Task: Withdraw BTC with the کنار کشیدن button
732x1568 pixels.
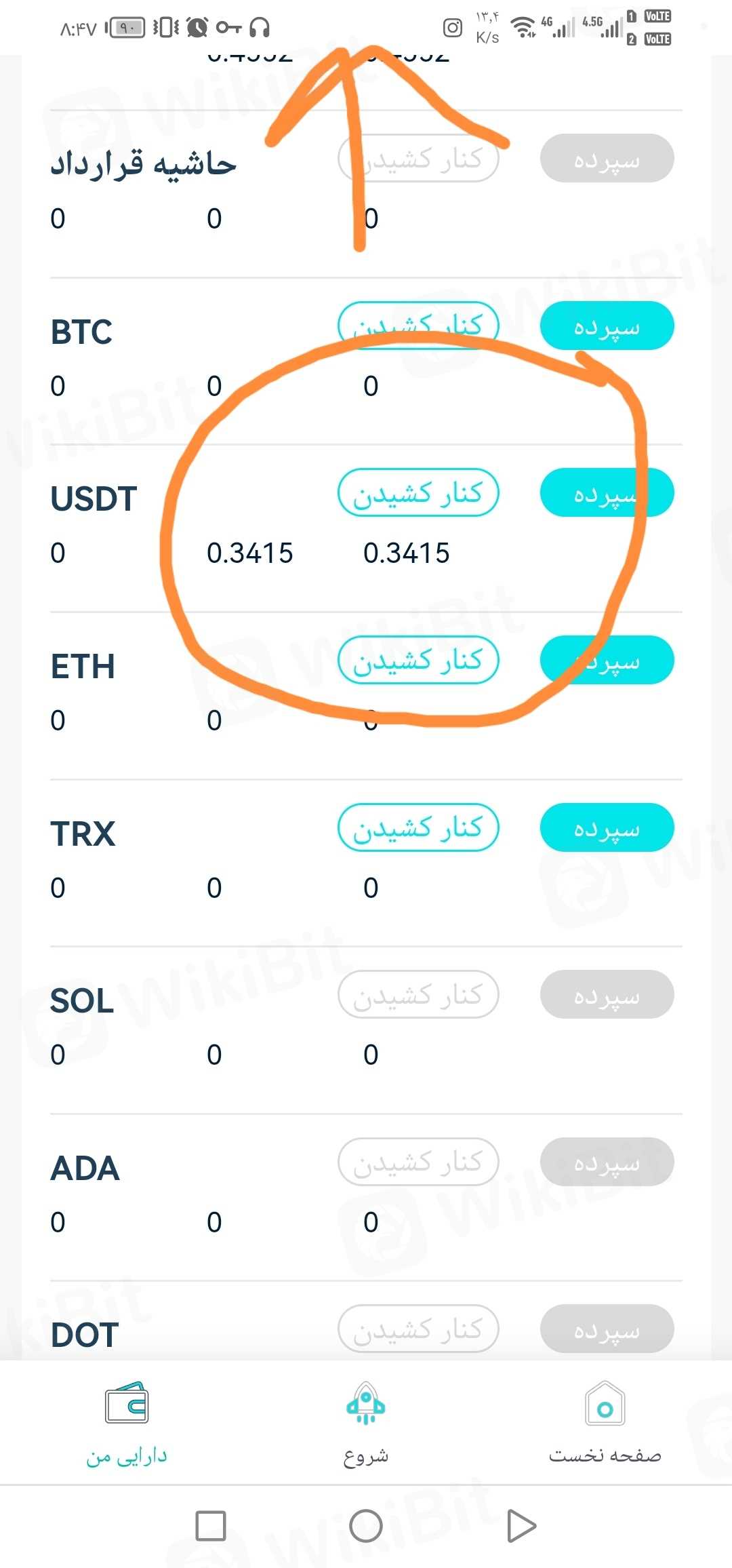Action: point(418,326)
